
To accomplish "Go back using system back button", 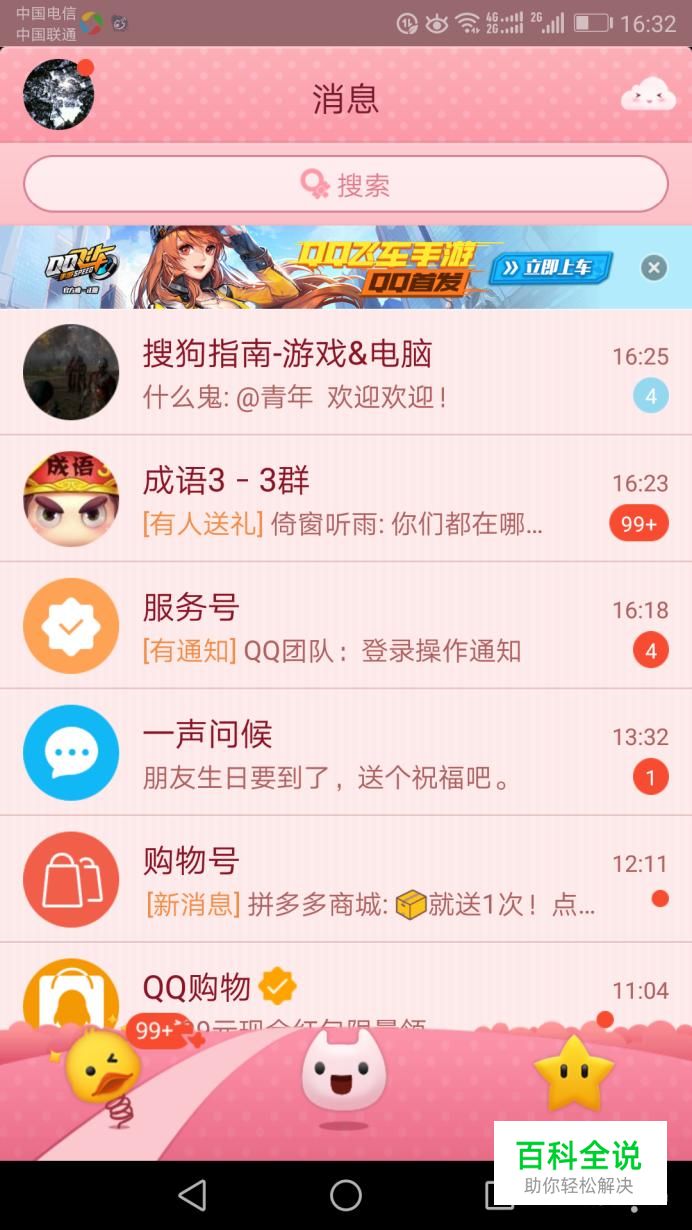I will point(191,1194).
